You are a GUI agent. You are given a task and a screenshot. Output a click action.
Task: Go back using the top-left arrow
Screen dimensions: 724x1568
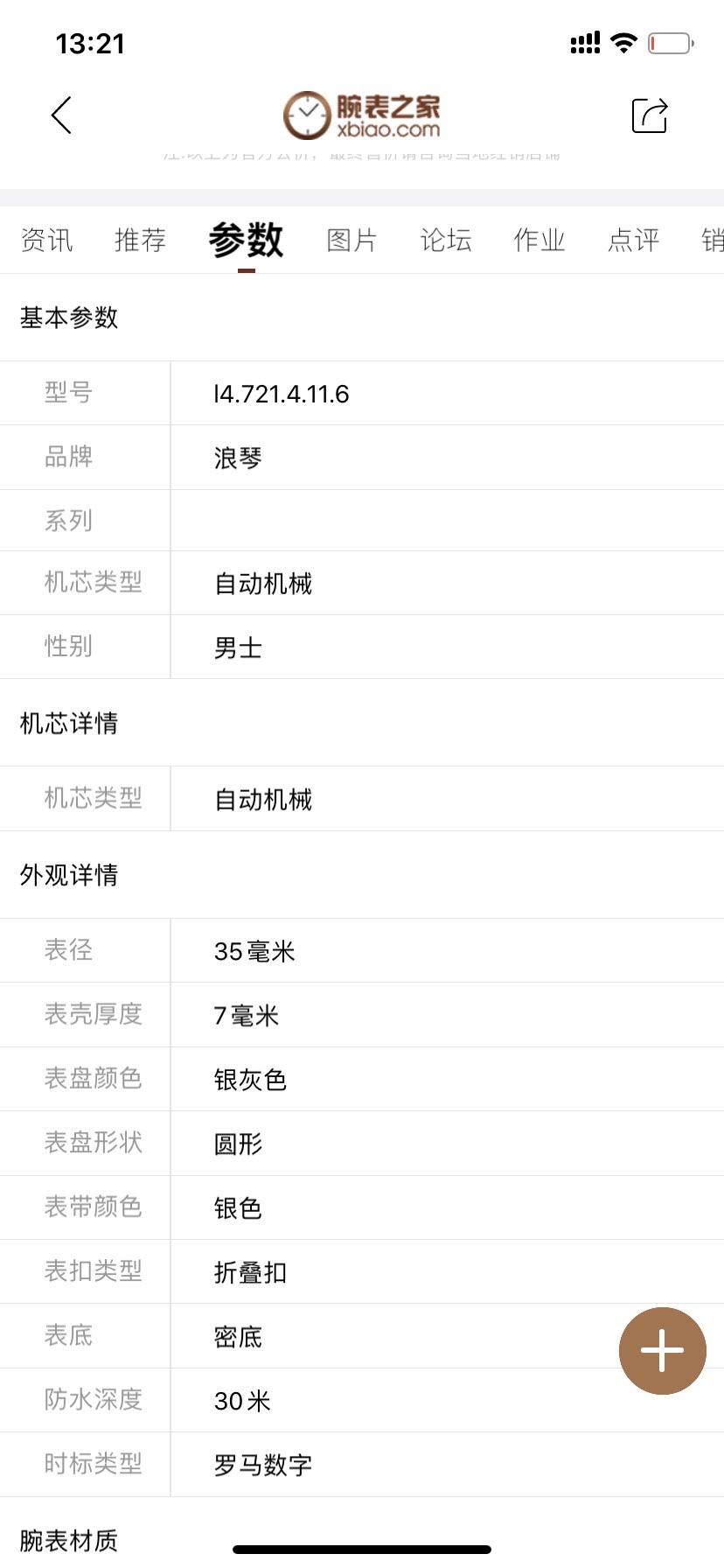click(x=61, y=115)
